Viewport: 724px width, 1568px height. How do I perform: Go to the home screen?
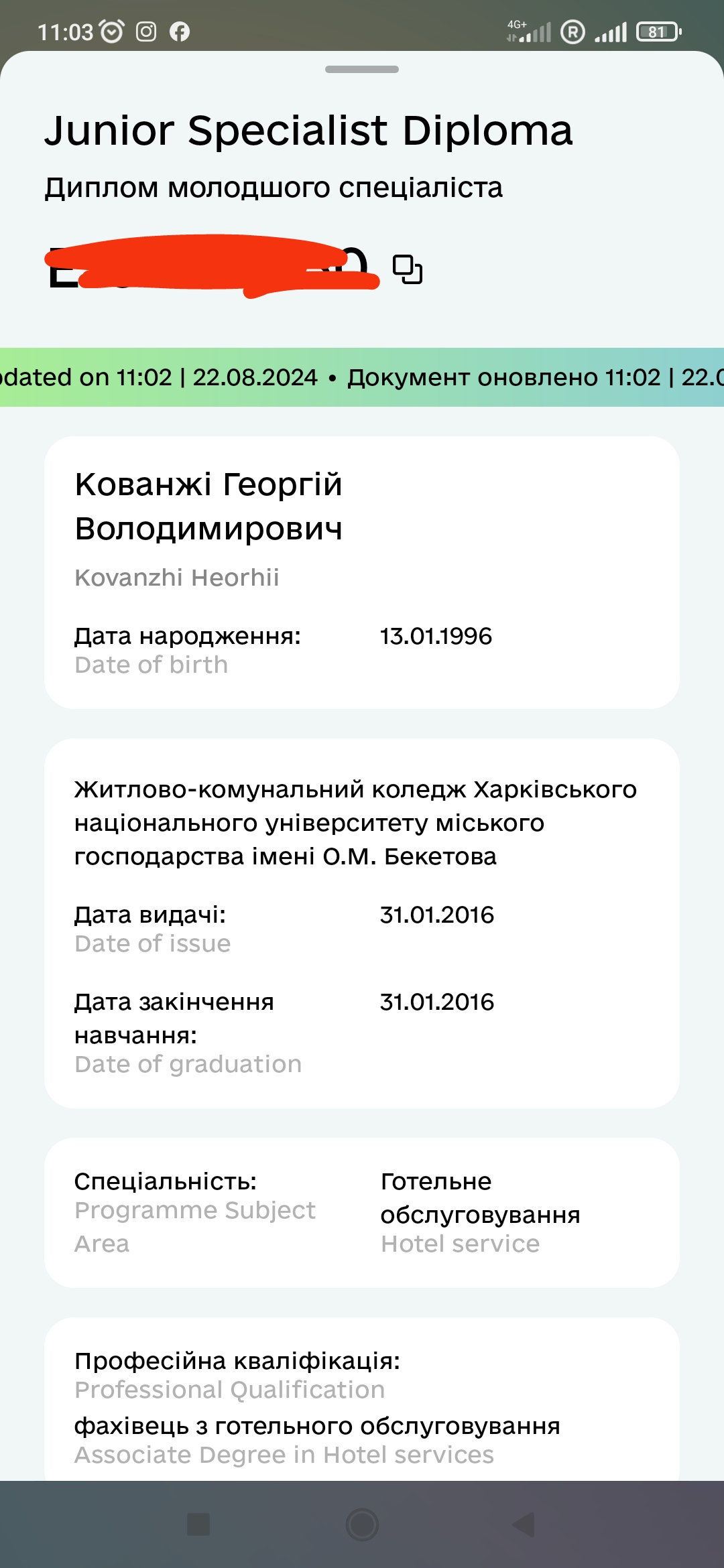click(x=362, y=1524)
